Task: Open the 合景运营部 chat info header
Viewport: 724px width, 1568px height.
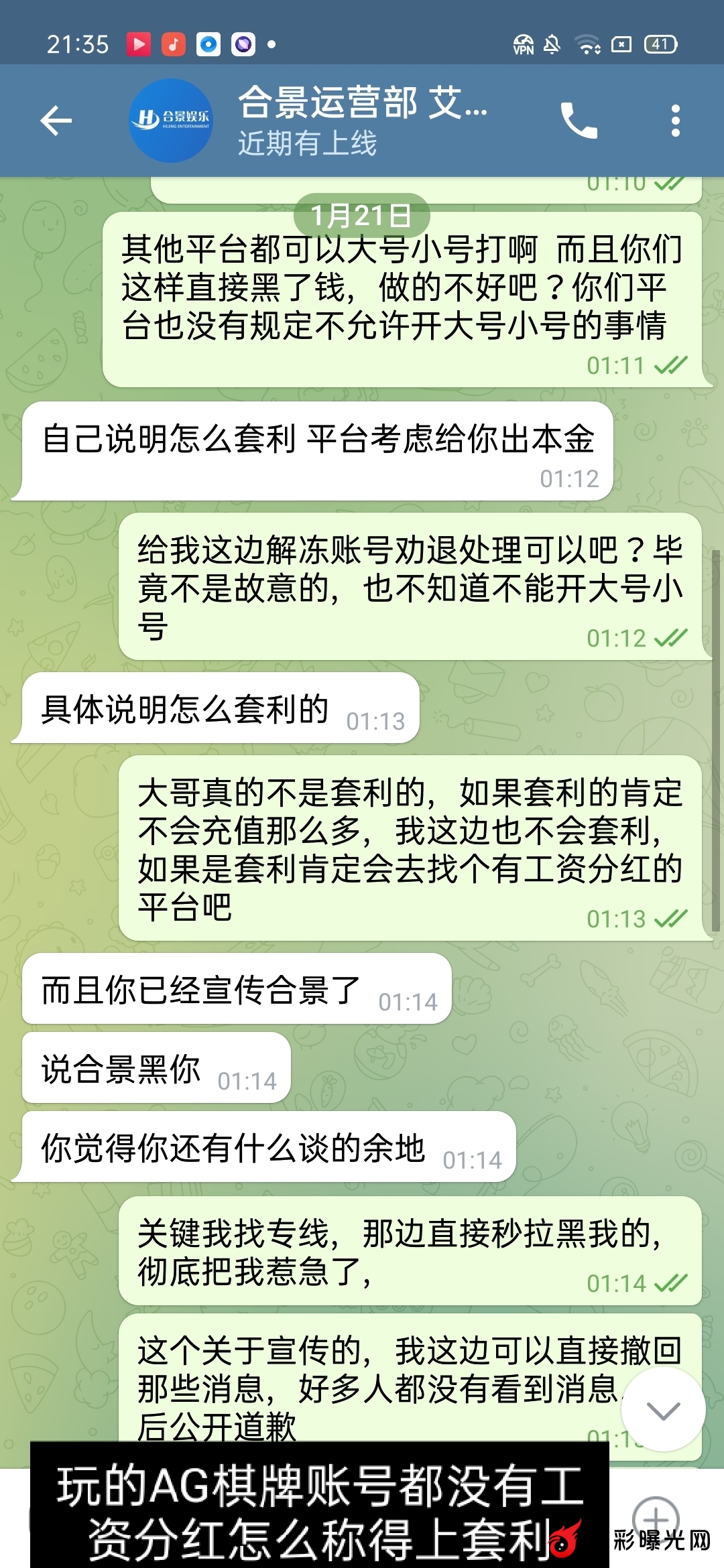Action: tap(362, 121)
